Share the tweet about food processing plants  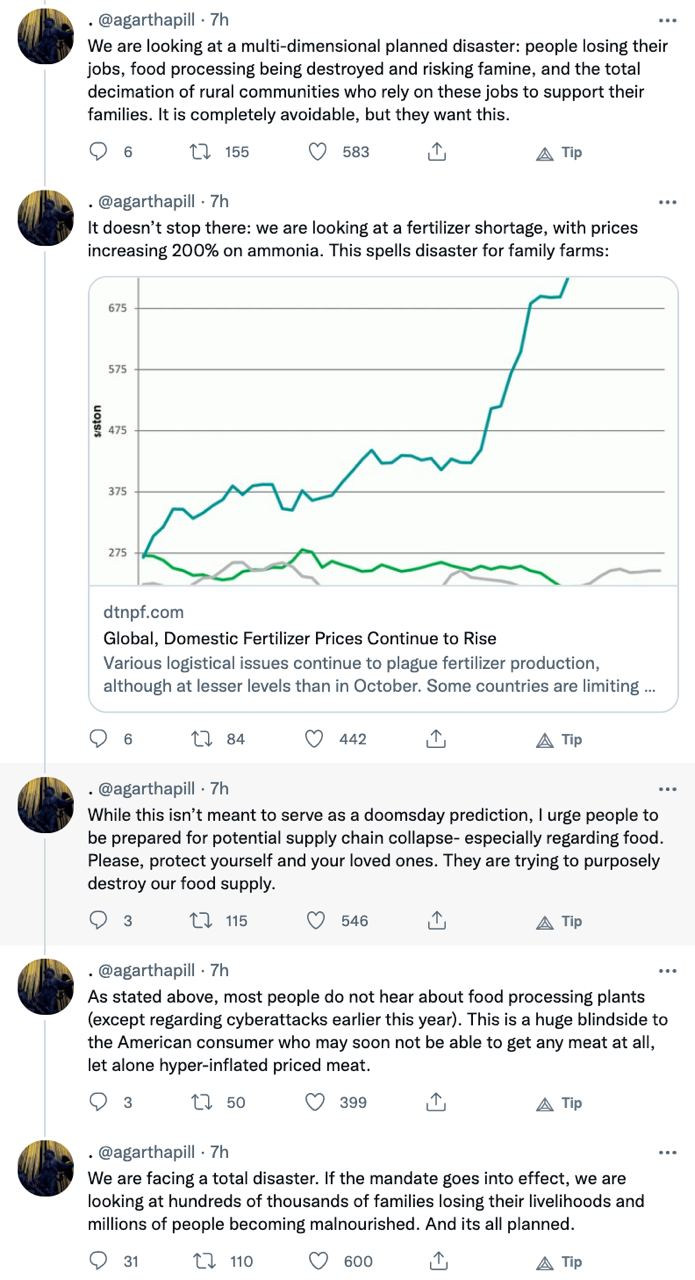(x=436, y=1102)
